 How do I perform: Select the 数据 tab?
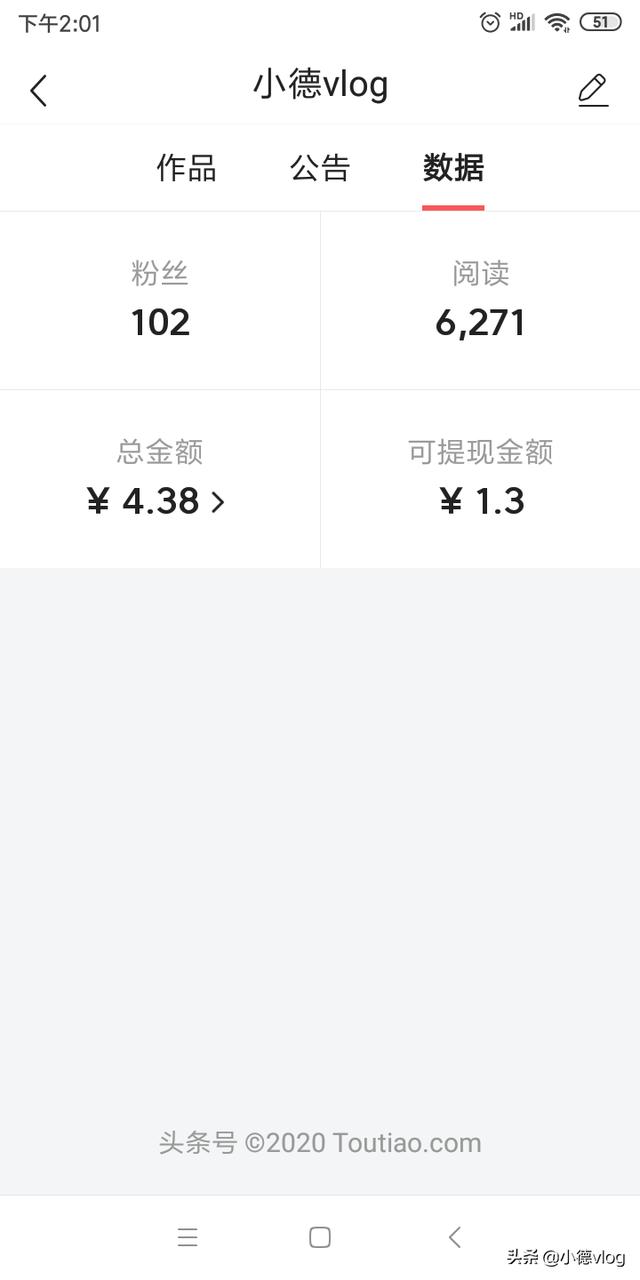click(453, 168)
